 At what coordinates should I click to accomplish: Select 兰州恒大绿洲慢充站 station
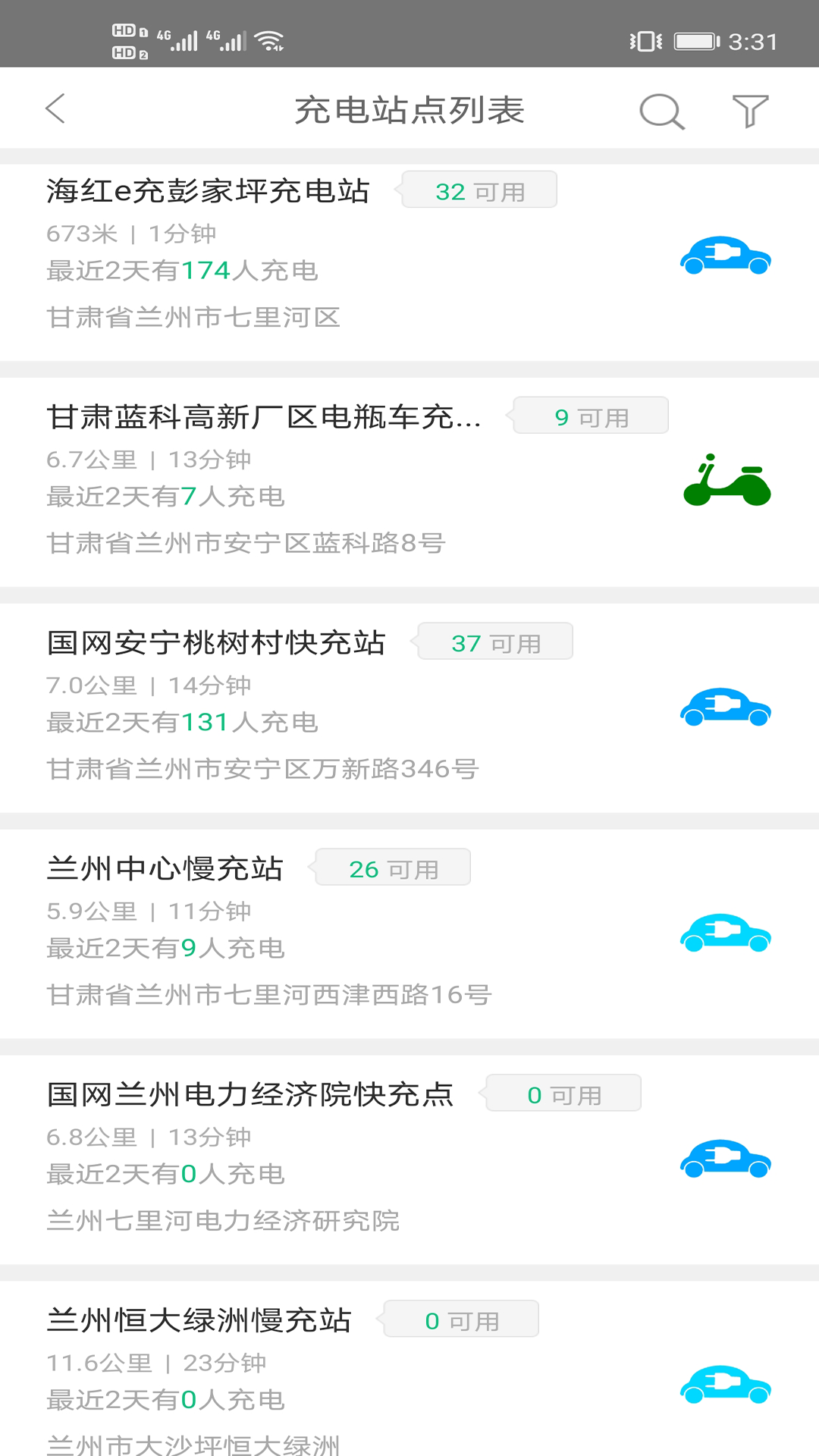[x=409, y=1369]
